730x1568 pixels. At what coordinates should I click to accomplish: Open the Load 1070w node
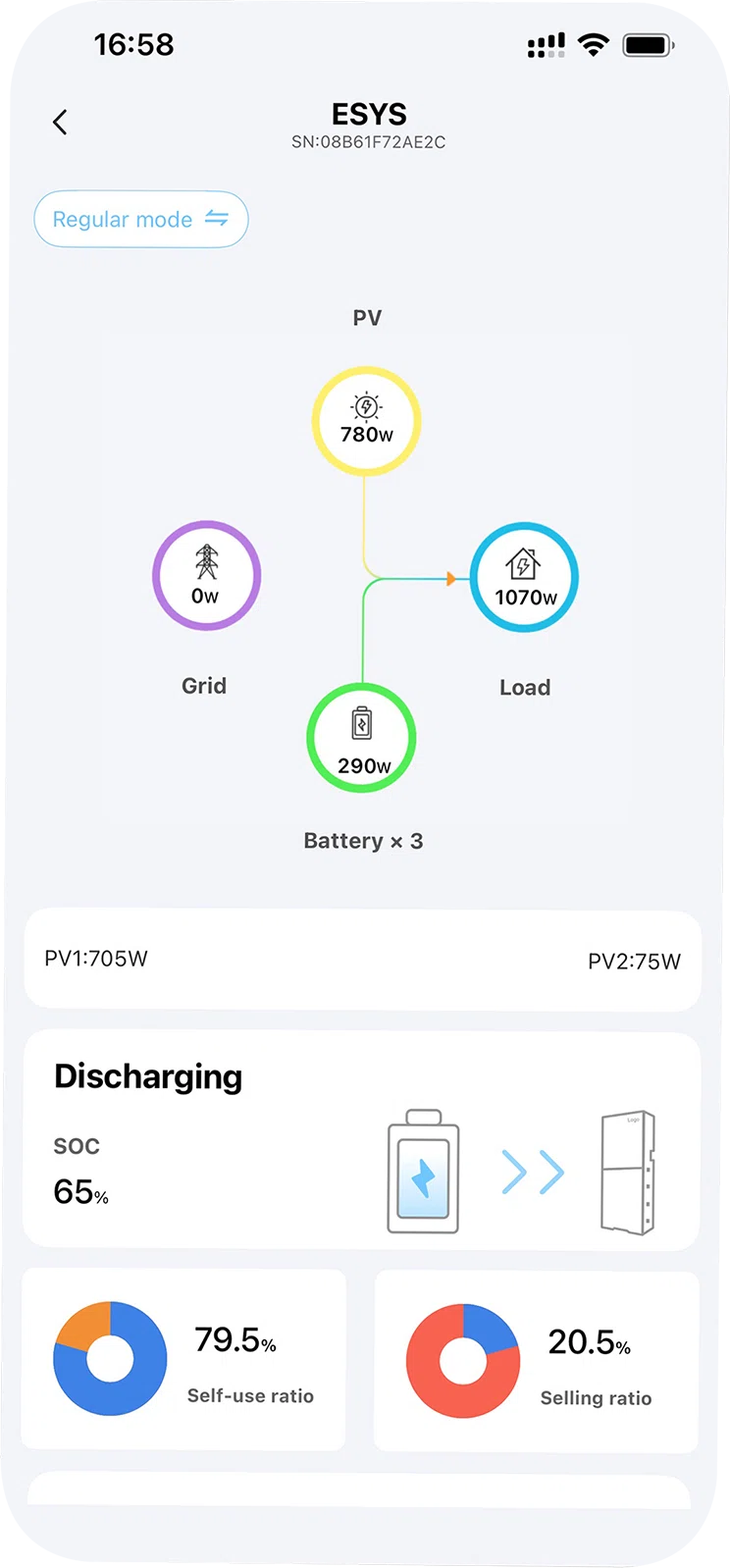[524, 578]
